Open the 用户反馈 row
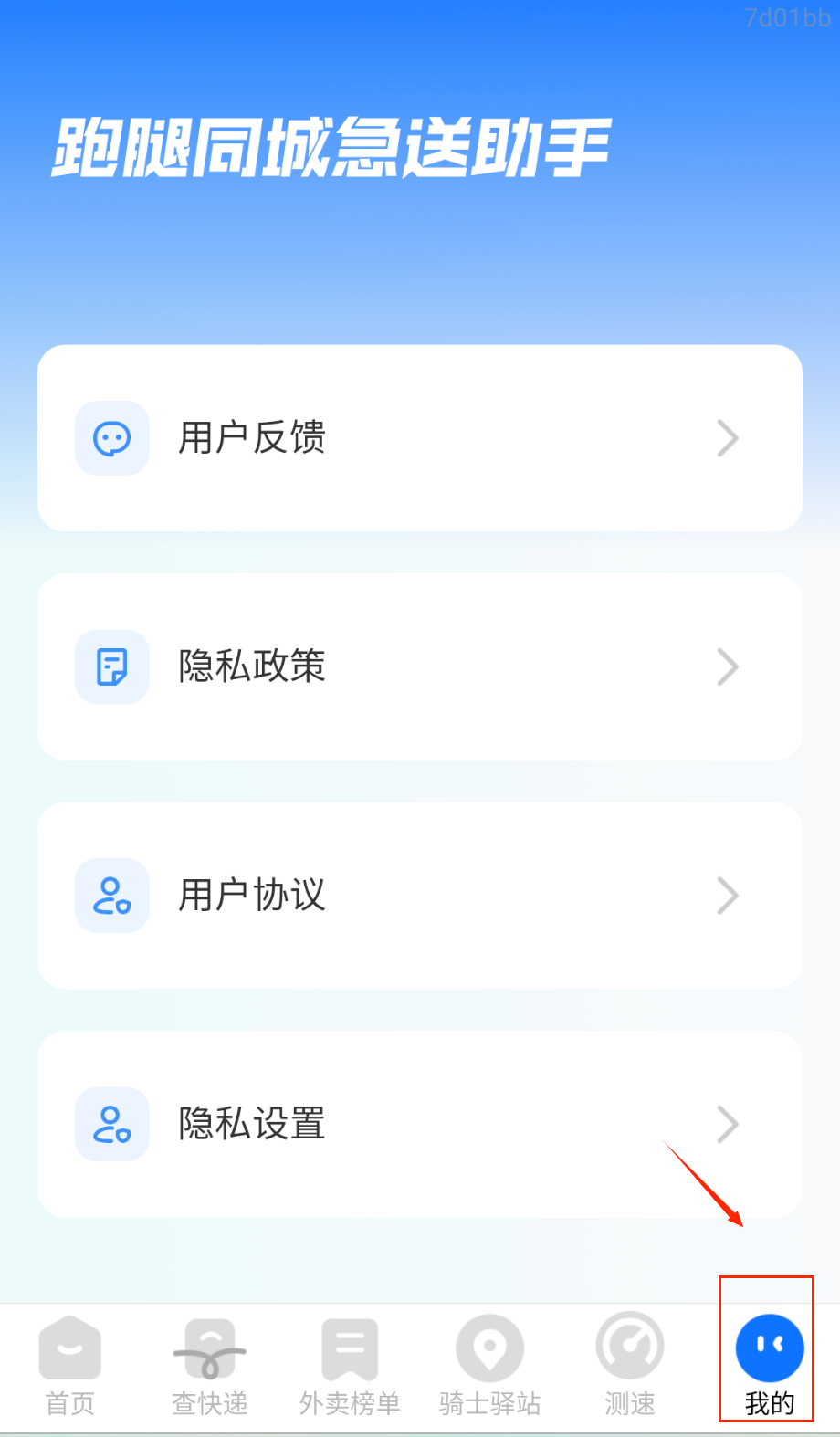This screenshot has height=1437, width=840. (x=419, y=438)
